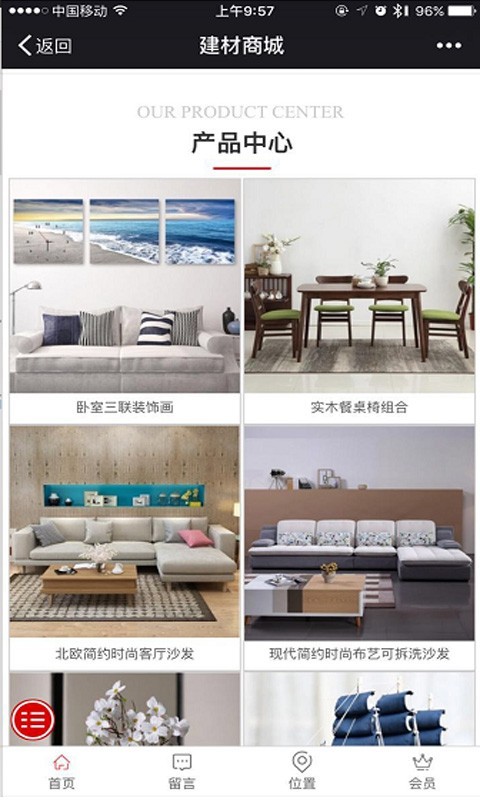The image size is (480, 800).
Task: Switch to the 会员 tab
Action: pyautogui.click(x=422, y=772)
